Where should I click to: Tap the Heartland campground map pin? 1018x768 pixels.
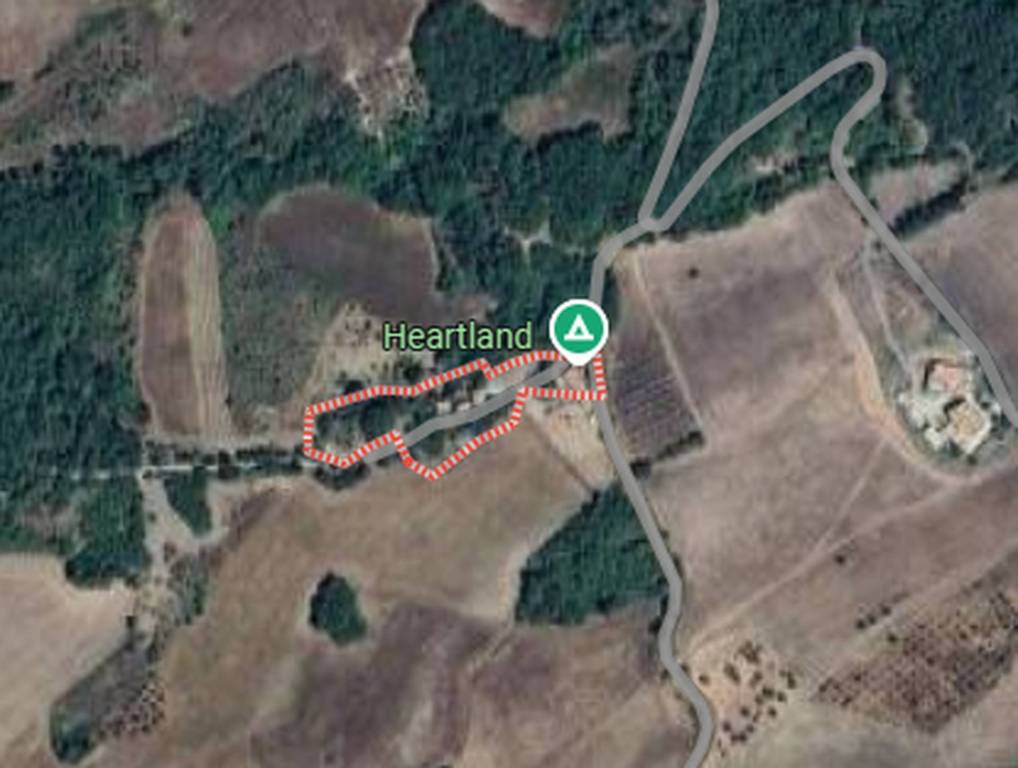click(578, 329)
